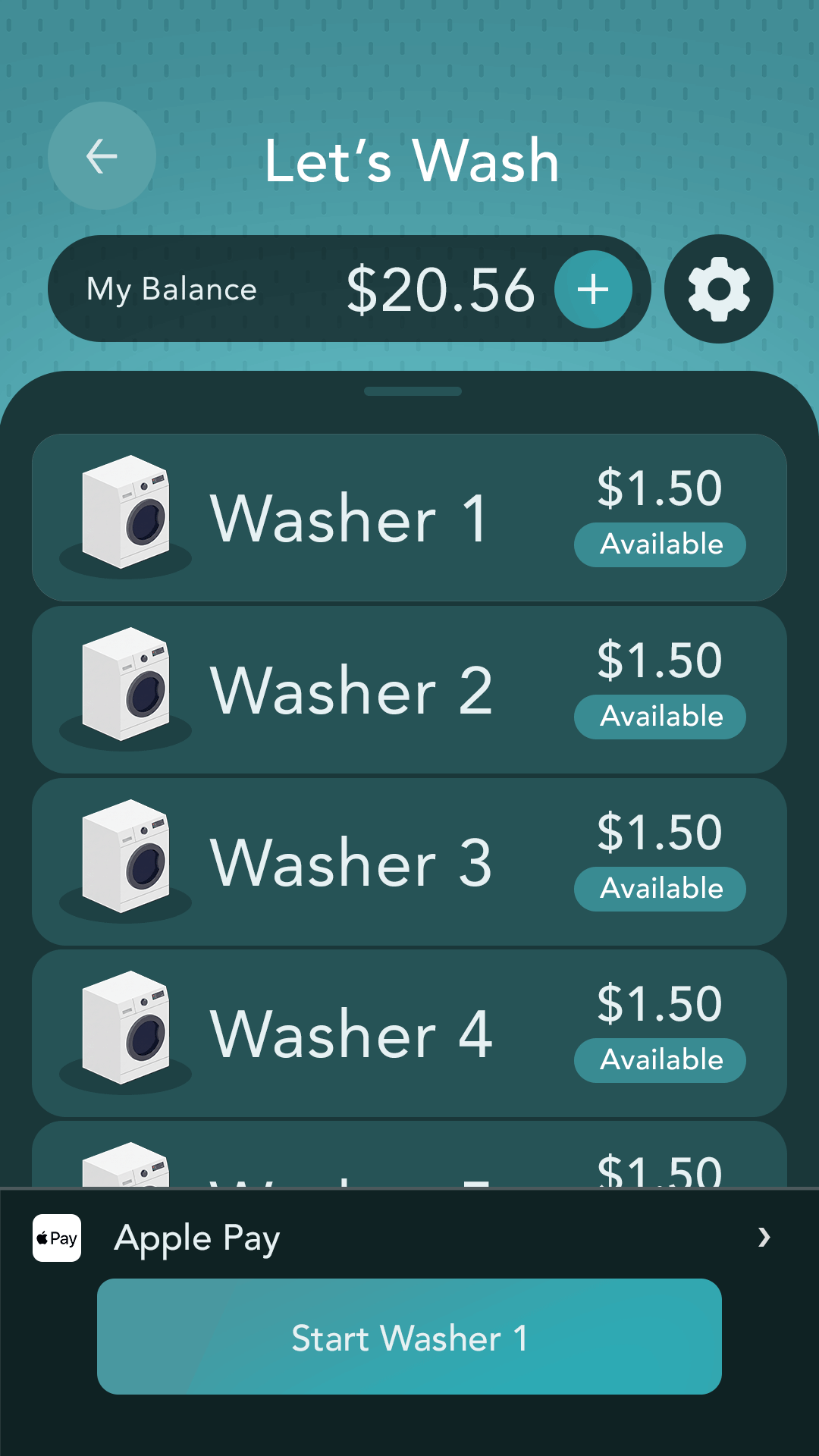Tap Start Washer 1 button
This screenshot has width=819, height=1456.
click(409, 1336)
